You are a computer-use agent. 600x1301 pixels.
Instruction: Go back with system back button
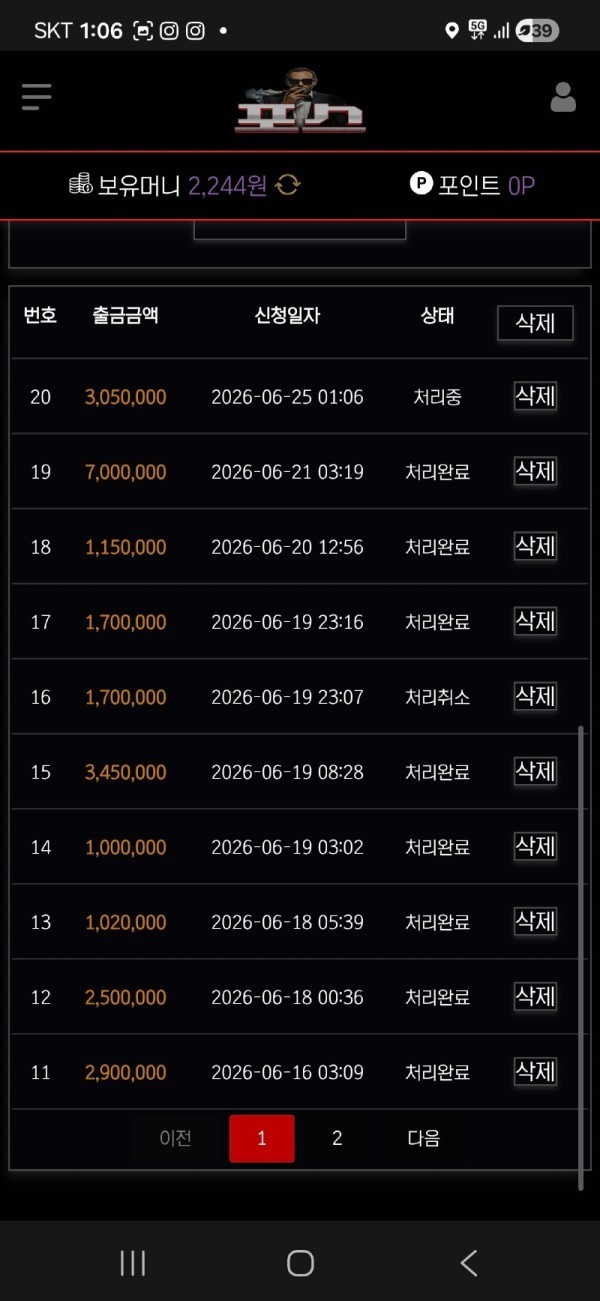(x=468, y=1263)
